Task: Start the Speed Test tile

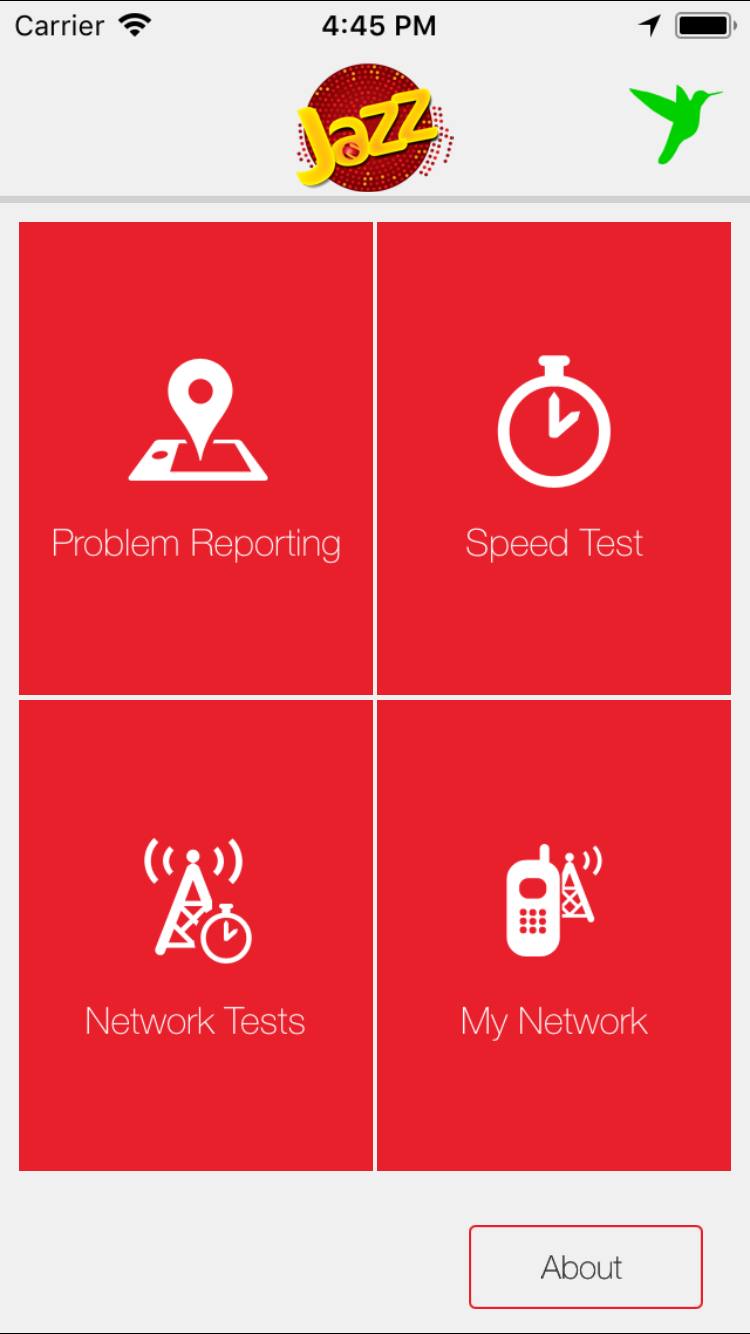Action: click(554, 458)
